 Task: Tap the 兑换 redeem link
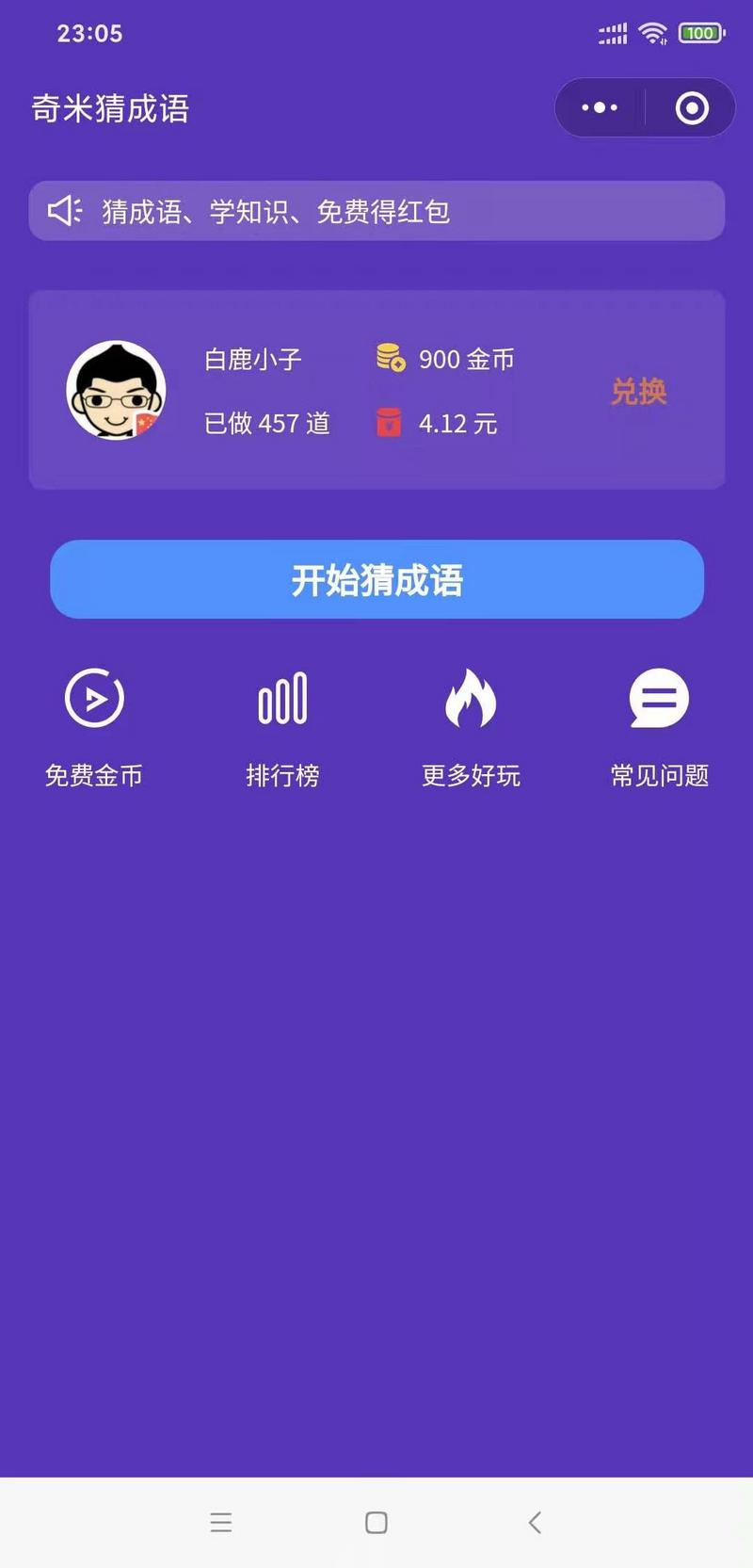click(638, 391)
